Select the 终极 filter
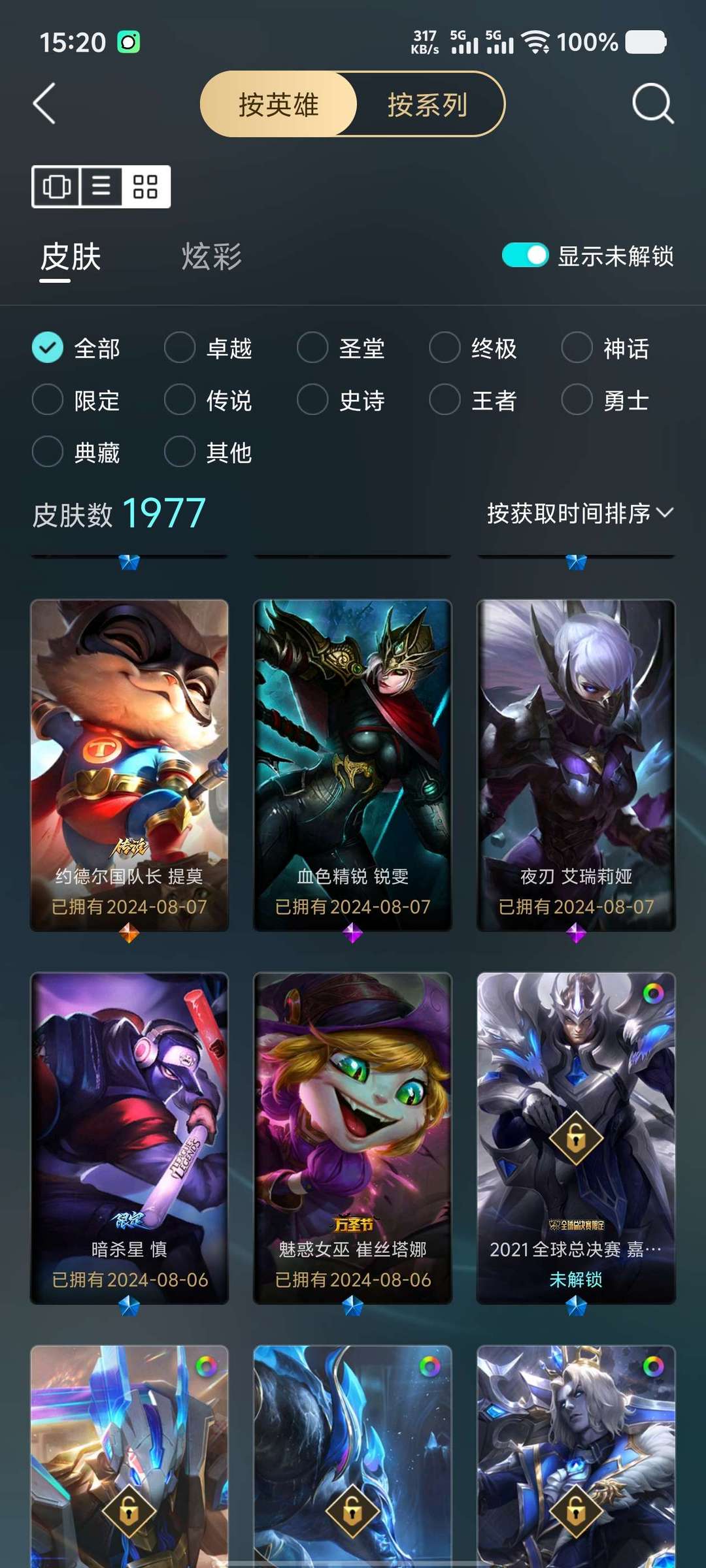This screenshot has height=1568, width=706. (x=473, y=348)
